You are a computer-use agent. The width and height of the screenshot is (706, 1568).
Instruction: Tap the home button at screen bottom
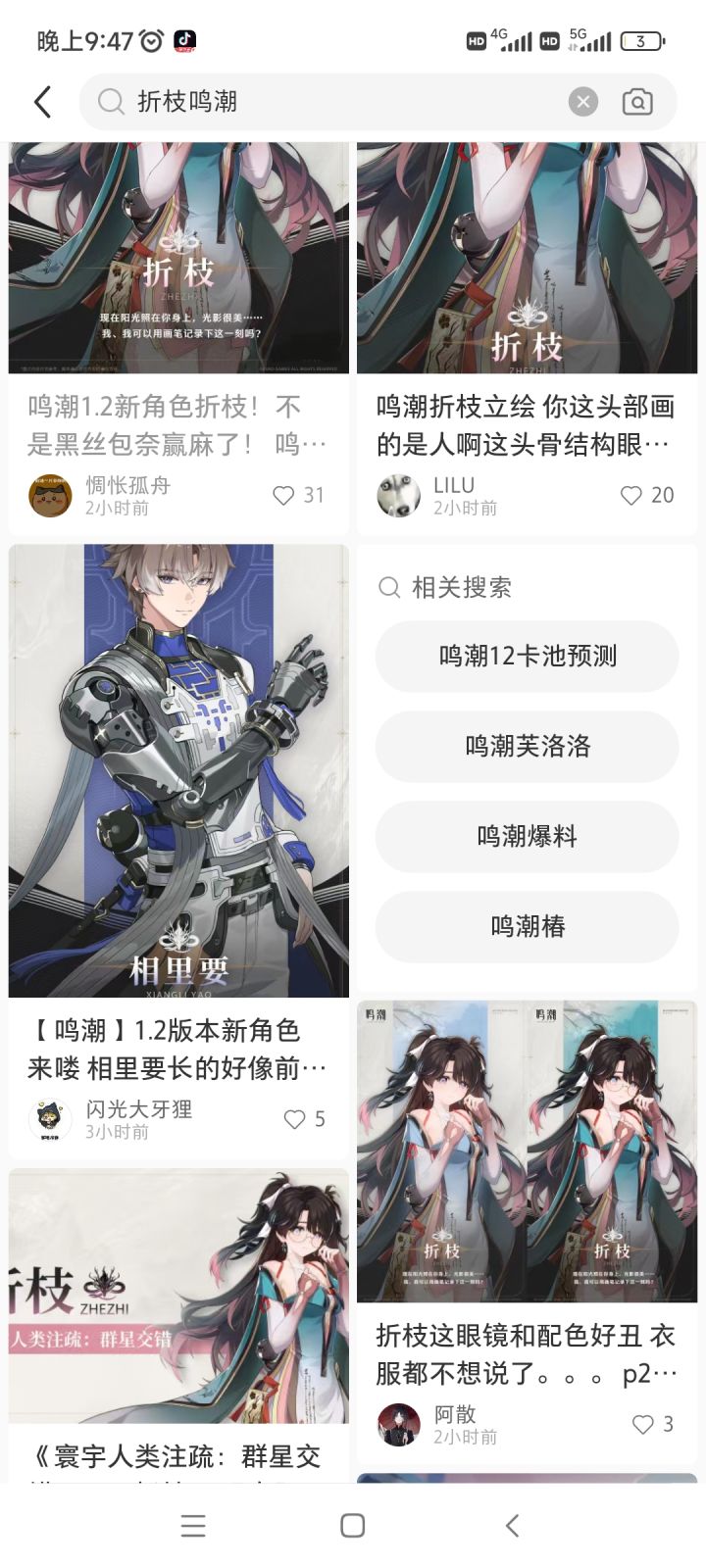pos(353,1525)
